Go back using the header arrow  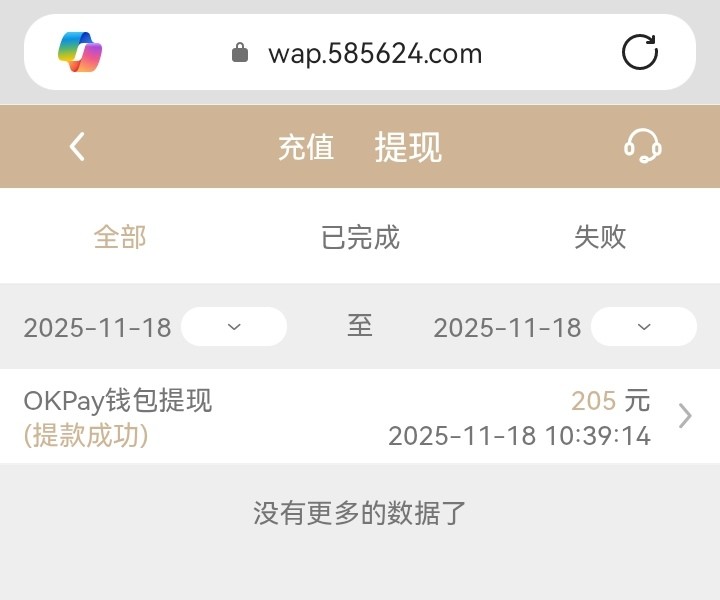pyautogui.click(x=77, y=147)
